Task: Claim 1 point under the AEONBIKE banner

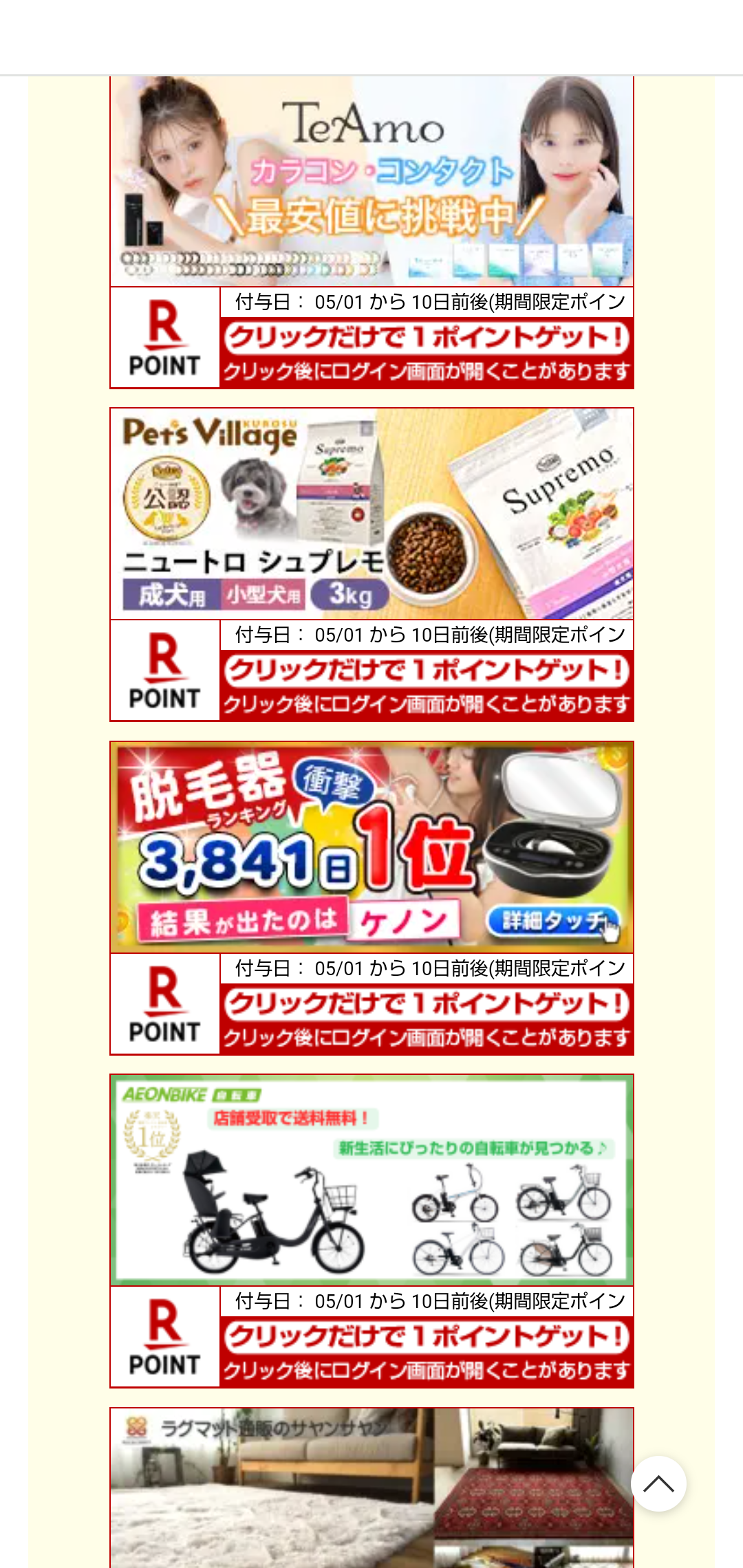Action: coord(427,1337)
